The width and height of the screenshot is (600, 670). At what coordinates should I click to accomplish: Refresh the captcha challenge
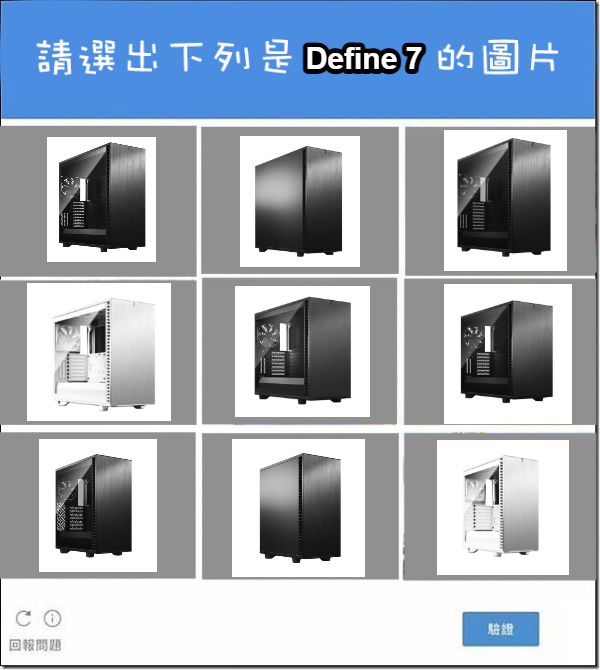click(24, 618)
